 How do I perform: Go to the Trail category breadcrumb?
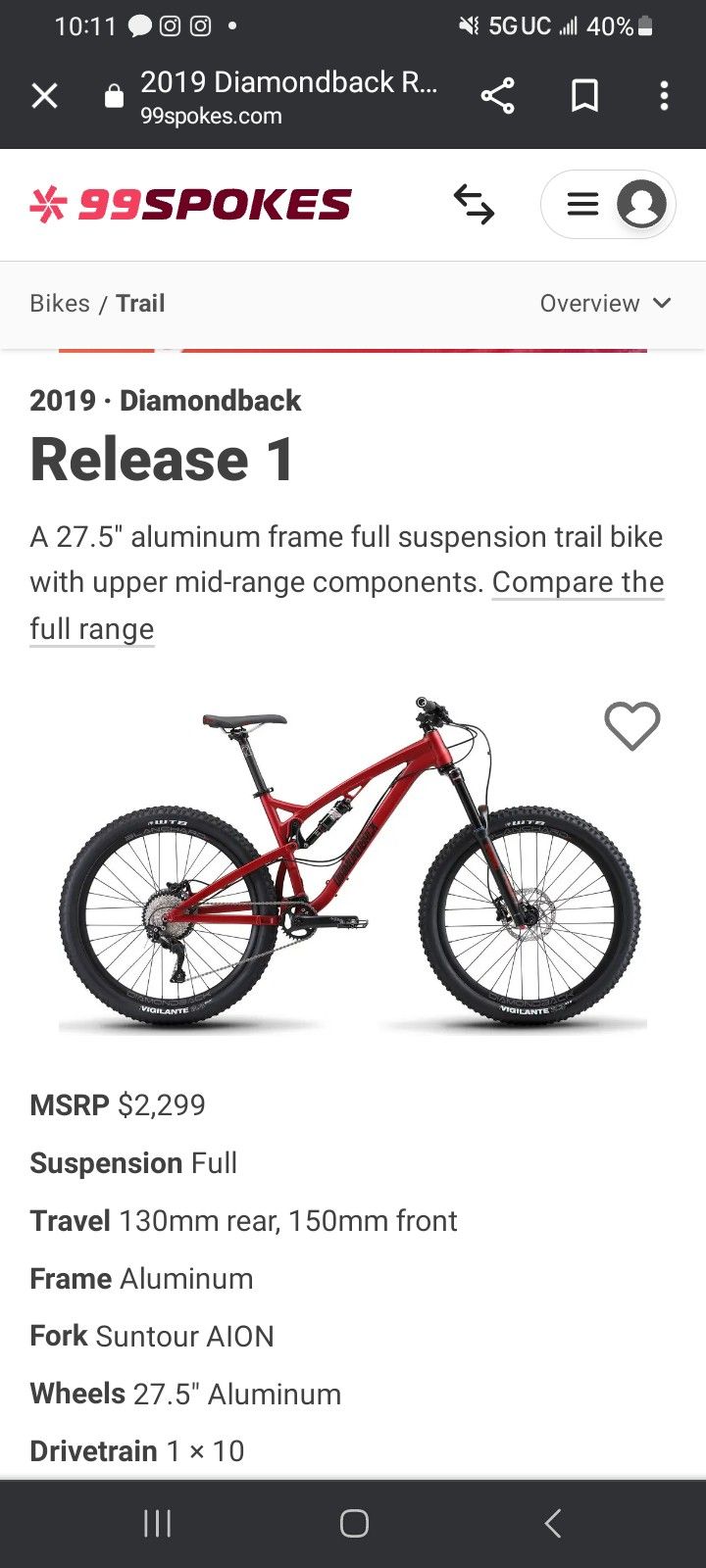[140, 304]
